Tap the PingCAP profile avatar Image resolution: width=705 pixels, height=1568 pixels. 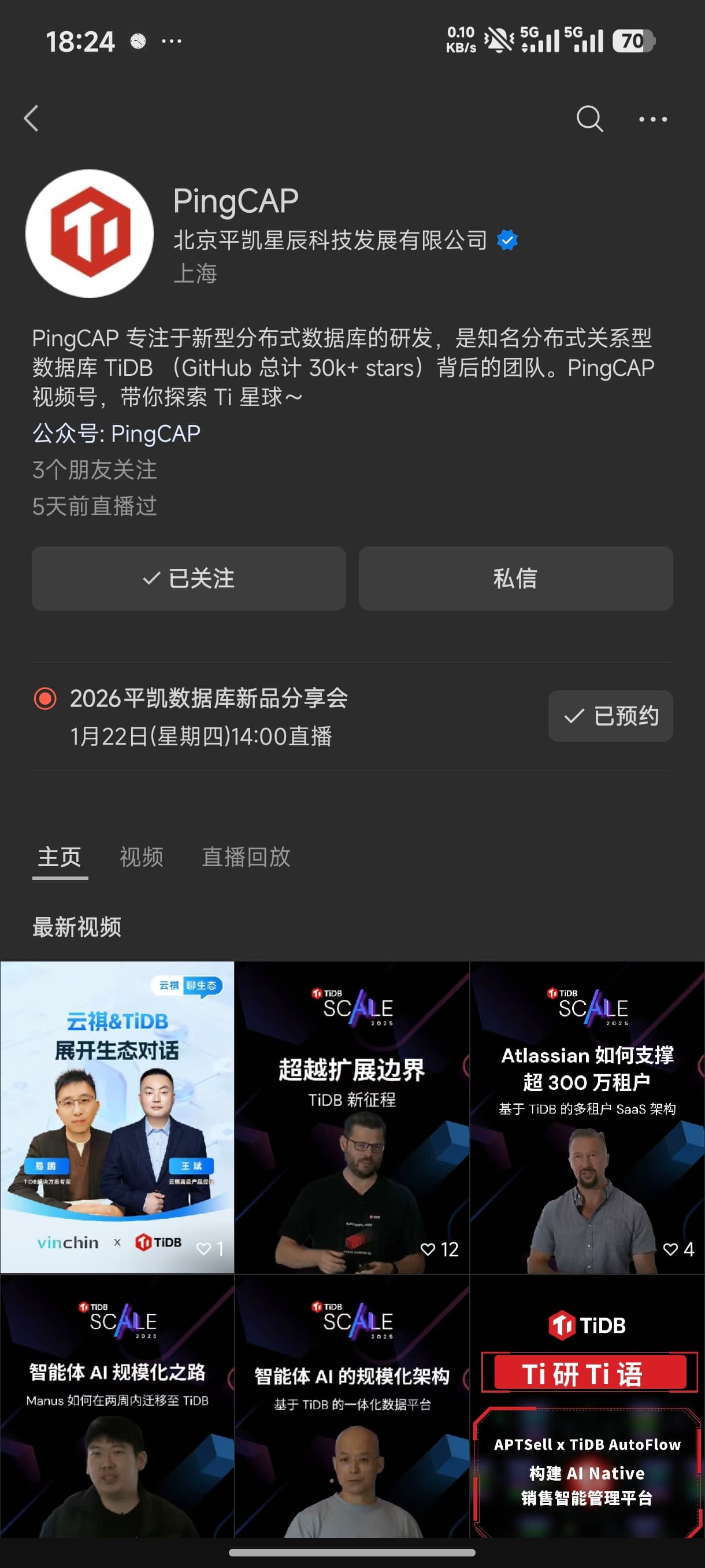[90, 234]
